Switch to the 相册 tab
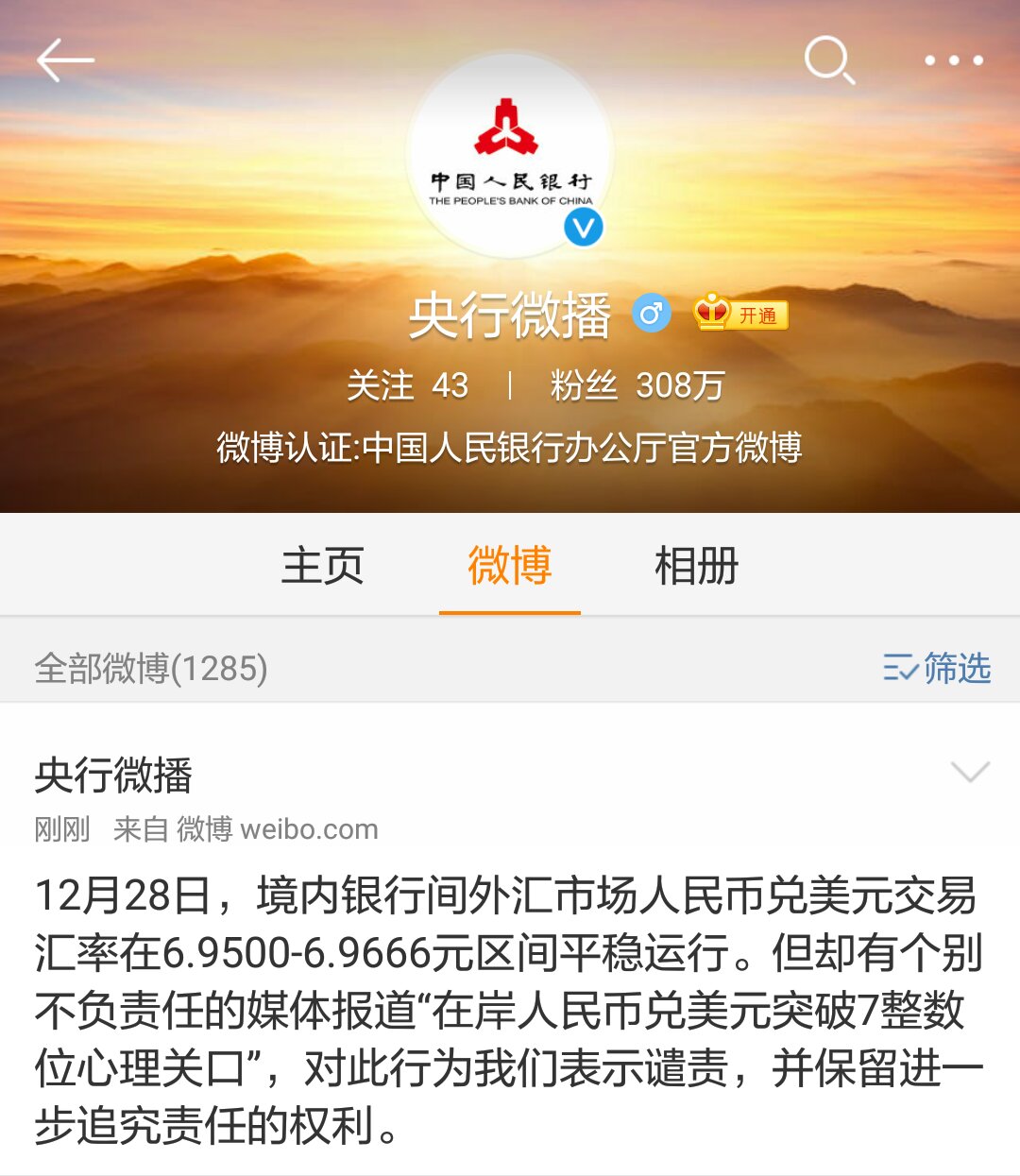The height and width of the screenshot is (1176, 1020). [x=696, y=566]
